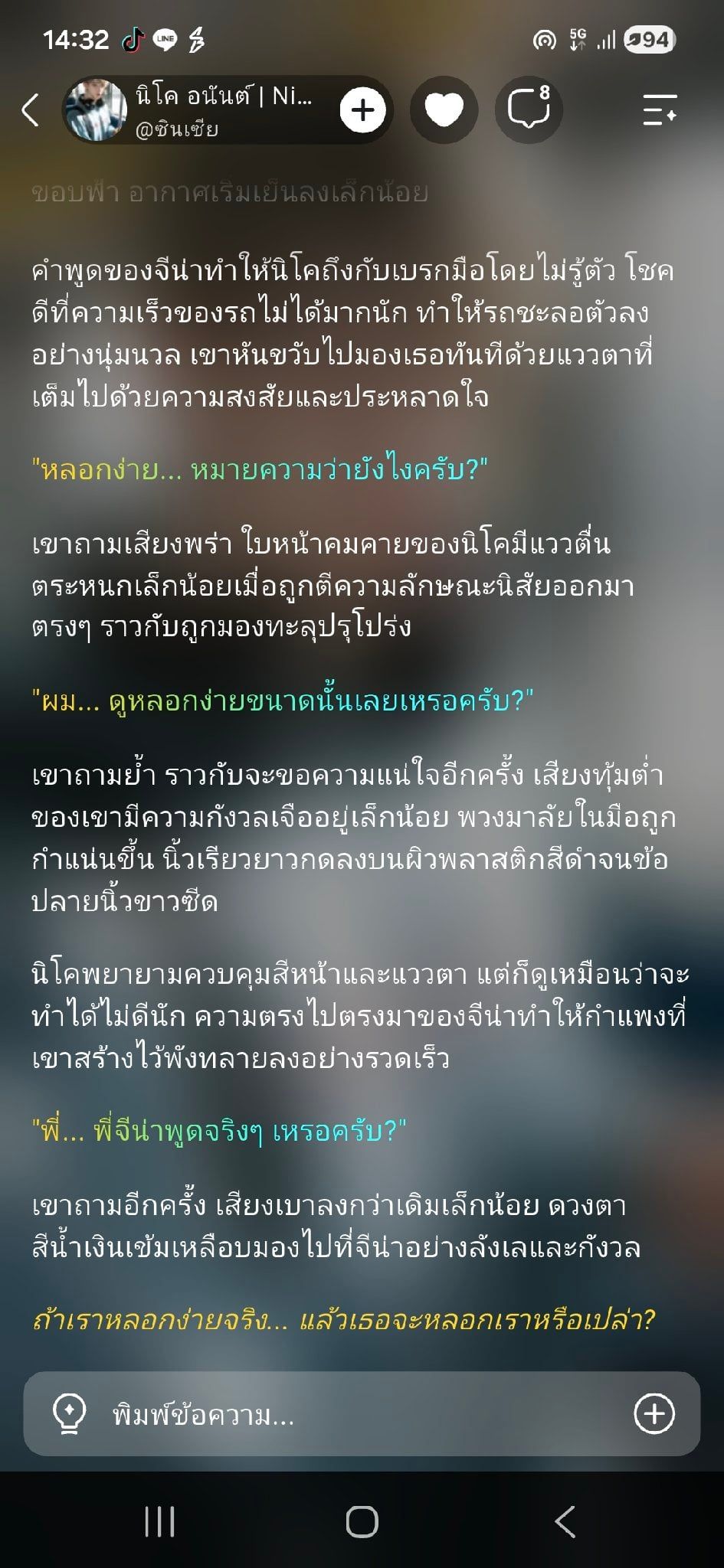Go back using the top-left arrow
724x1568 pixels.
coord(30,110)
